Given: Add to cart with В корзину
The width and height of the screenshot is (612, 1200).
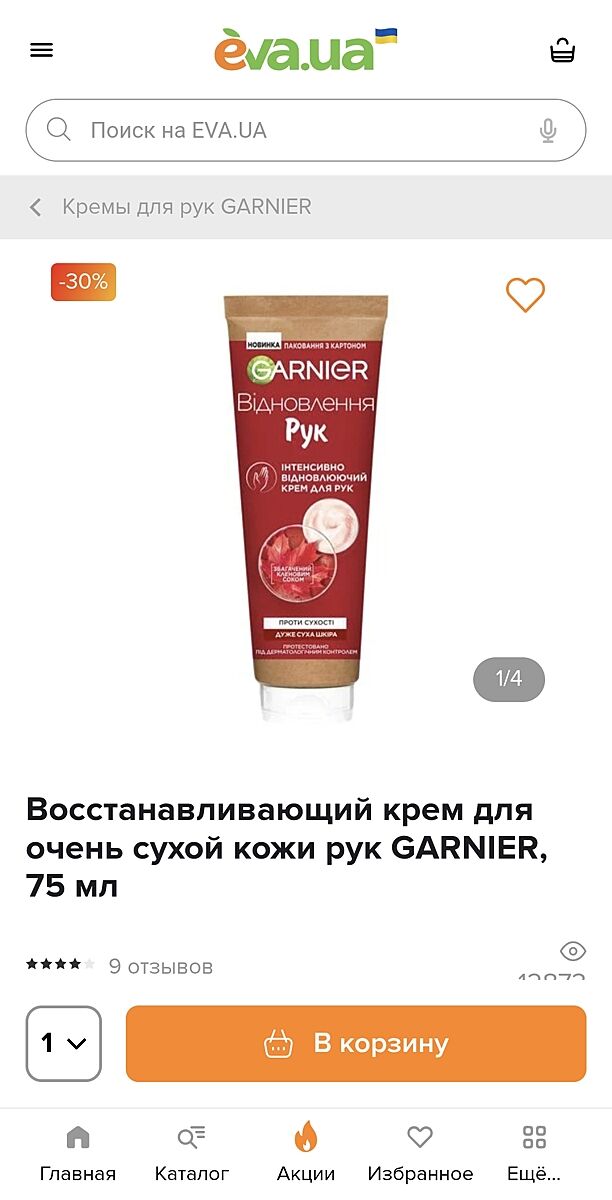Looking at the screenshot, I should (x=356, y=1043).
